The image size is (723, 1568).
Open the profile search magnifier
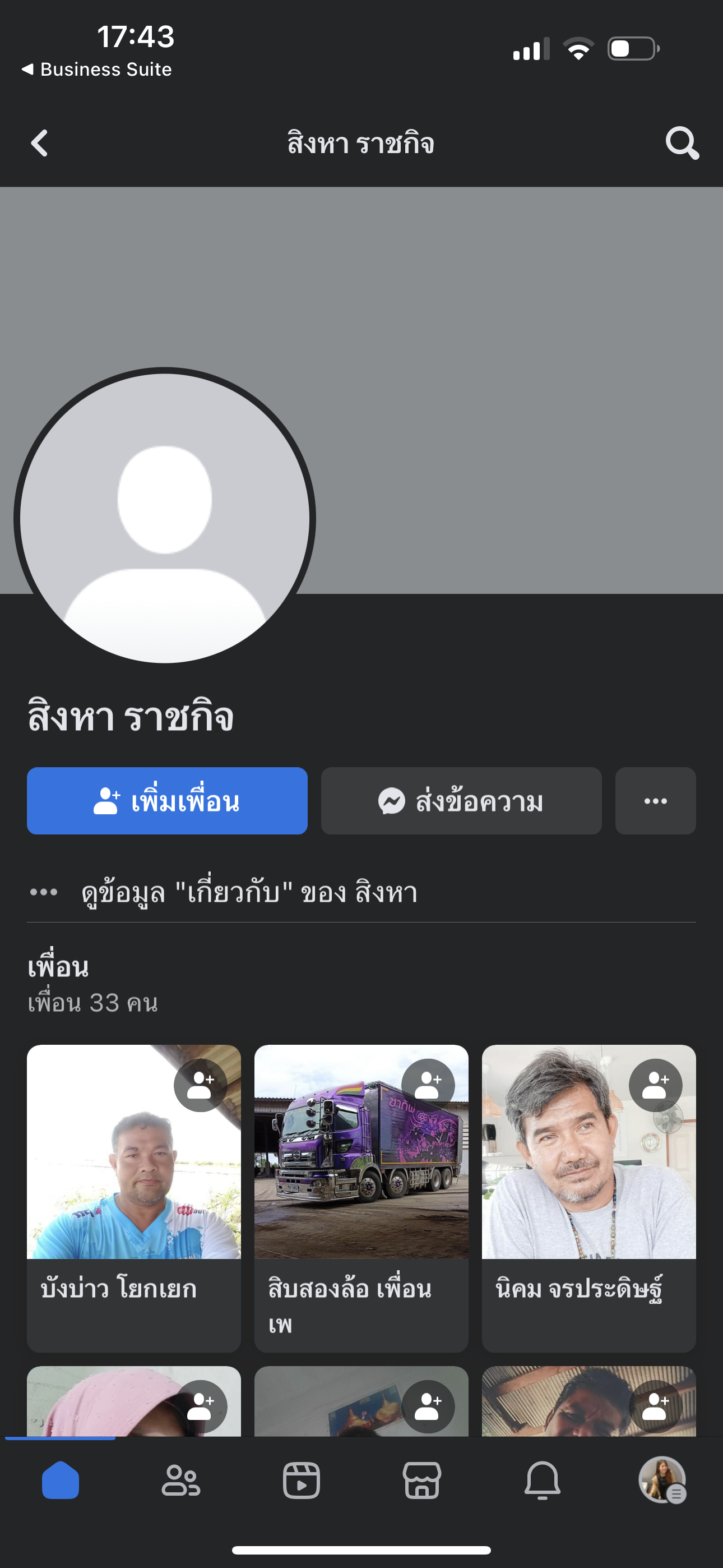pyautogui.click(x=682, y=144)
